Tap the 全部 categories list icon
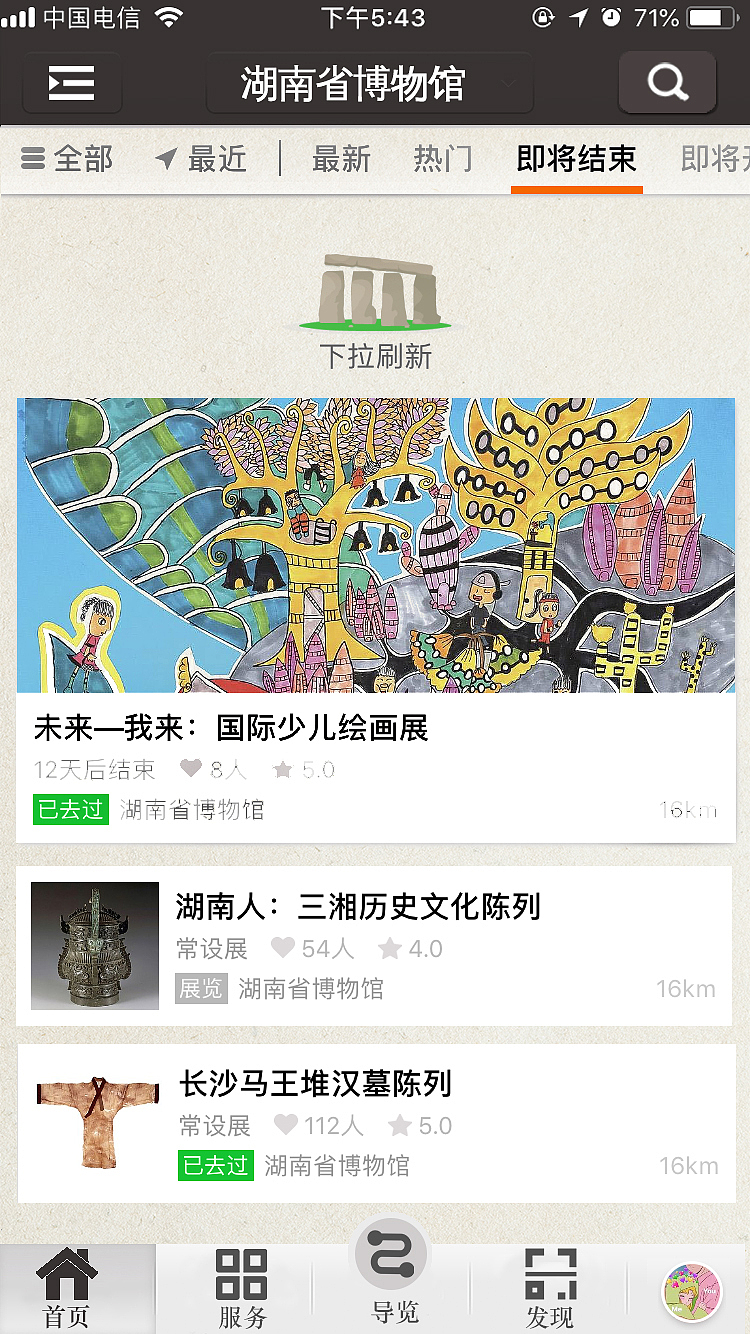Image resolution: width=750 pixels, height=1334 pixels. (33, 159)
